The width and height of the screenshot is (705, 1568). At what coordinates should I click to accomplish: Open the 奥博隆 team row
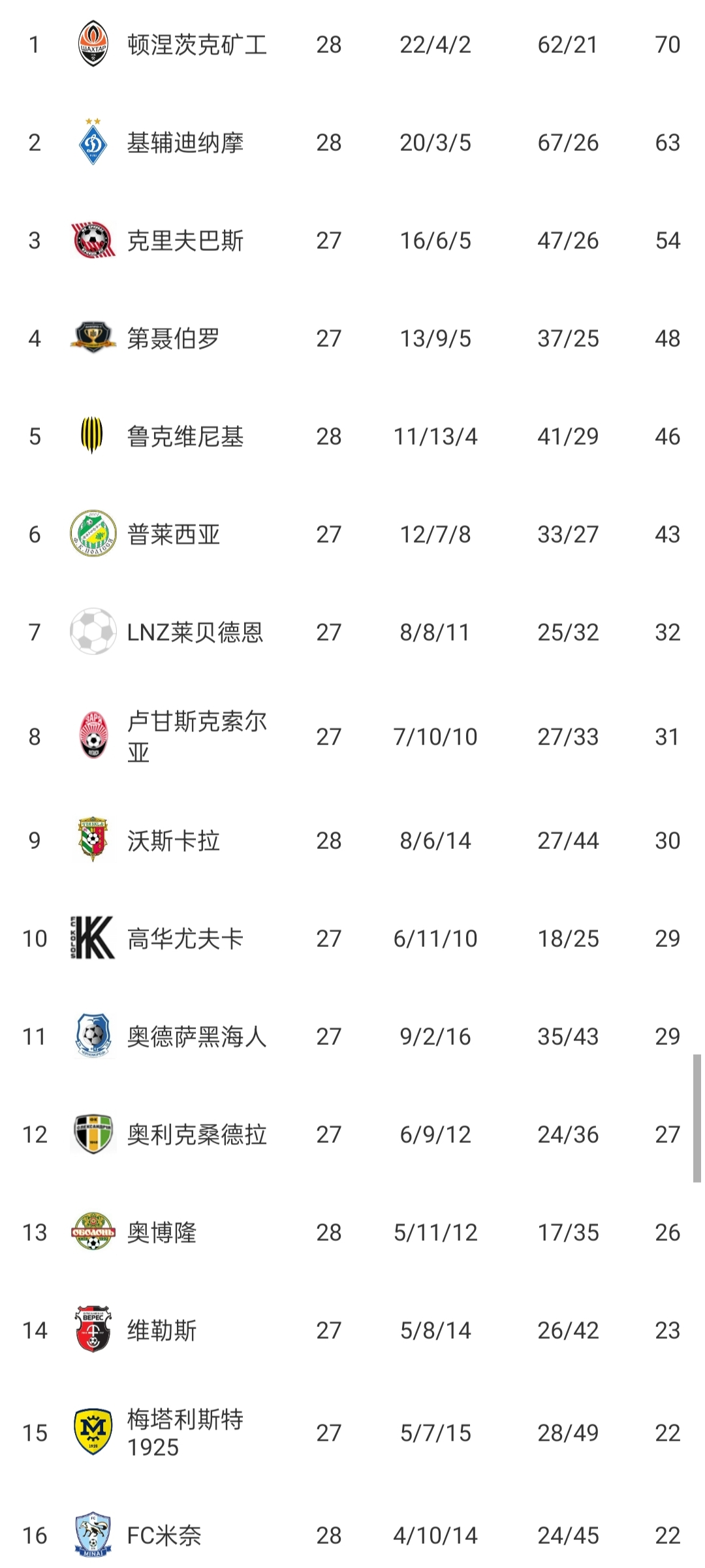tap(352, 1232)
